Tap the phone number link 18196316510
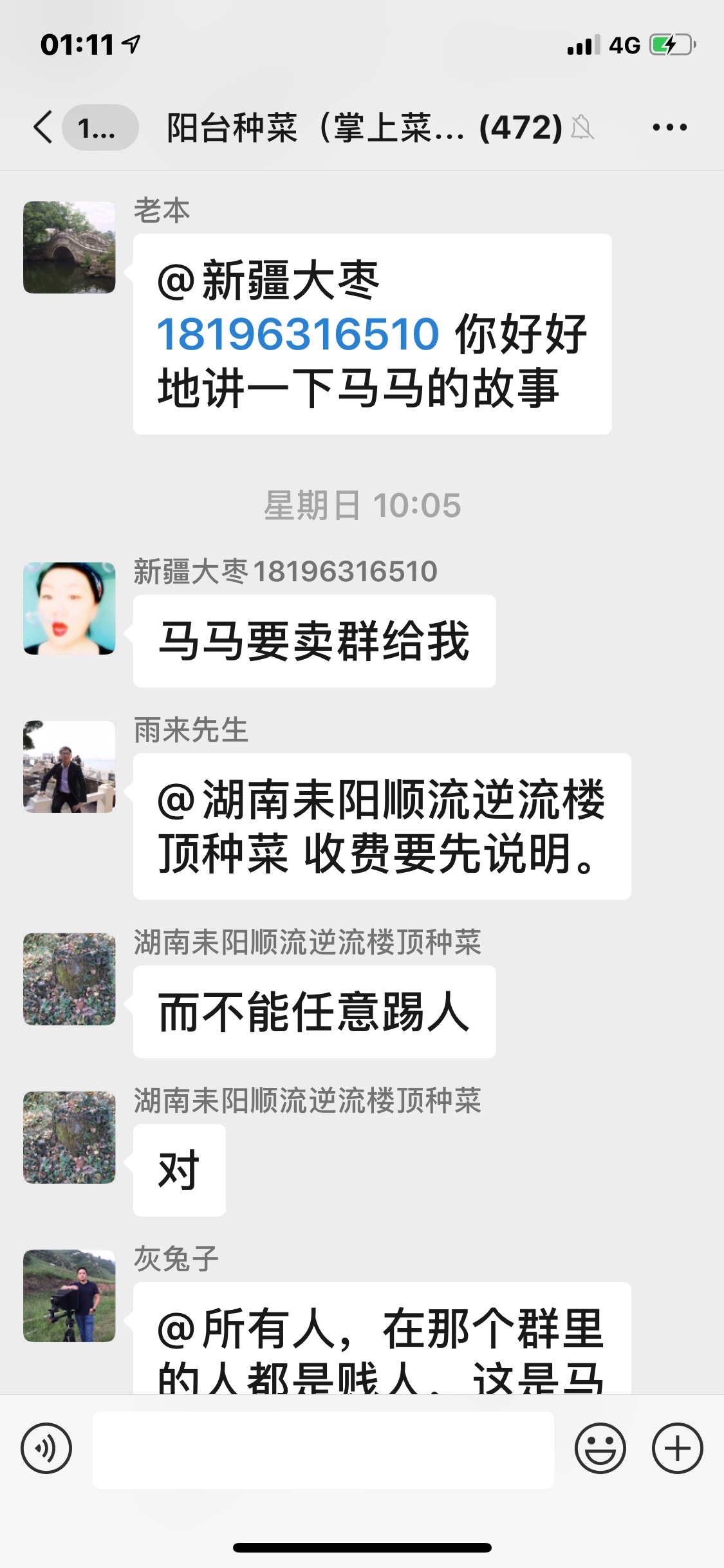724x1568 pixels. point(298,334)
